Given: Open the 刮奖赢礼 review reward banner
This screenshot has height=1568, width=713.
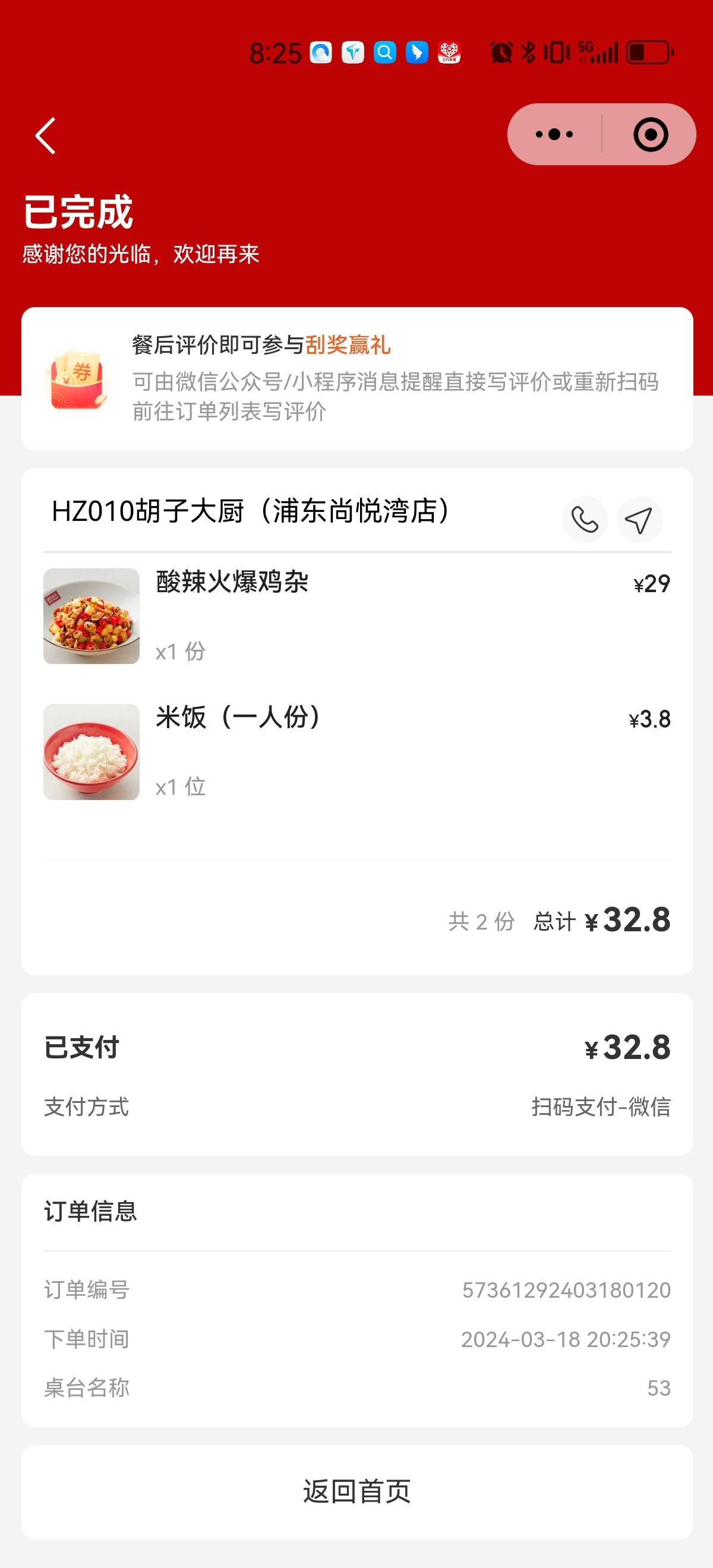Looking at the screenshot, I should (358, 378).
